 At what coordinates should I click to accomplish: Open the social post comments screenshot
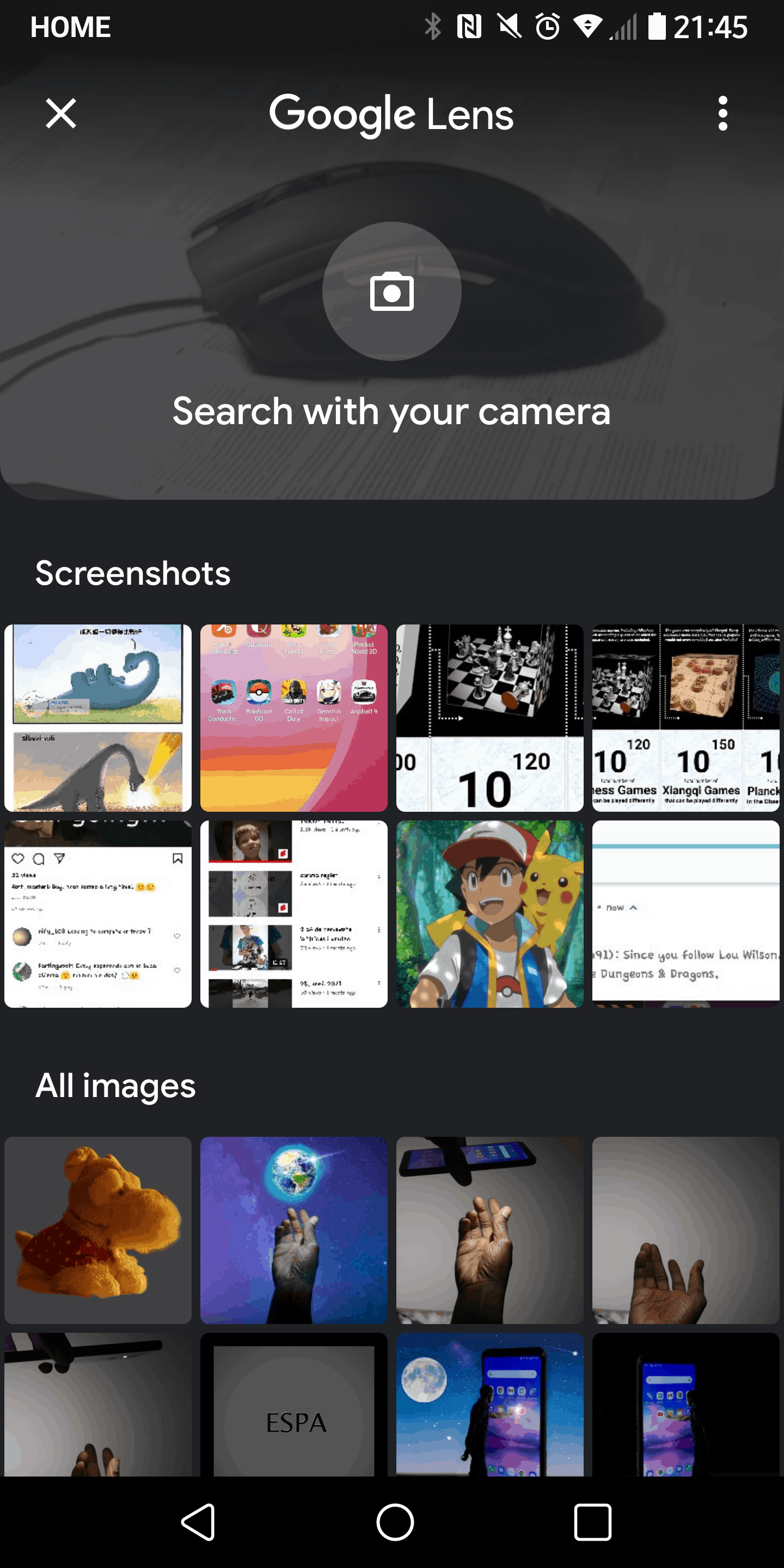pyautogui.click(x=98, y=914)
